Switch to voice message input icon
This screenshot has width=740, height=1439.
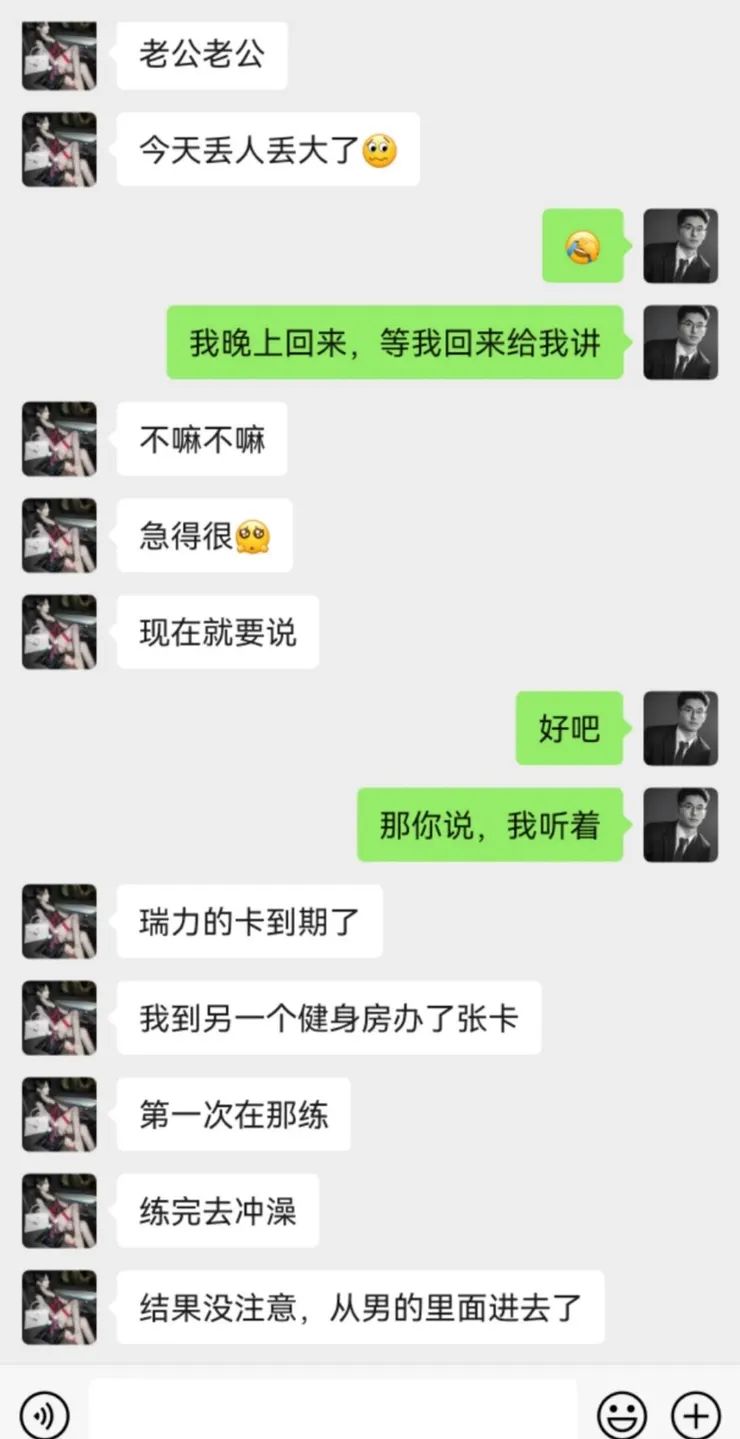(x=42, y=1413)
